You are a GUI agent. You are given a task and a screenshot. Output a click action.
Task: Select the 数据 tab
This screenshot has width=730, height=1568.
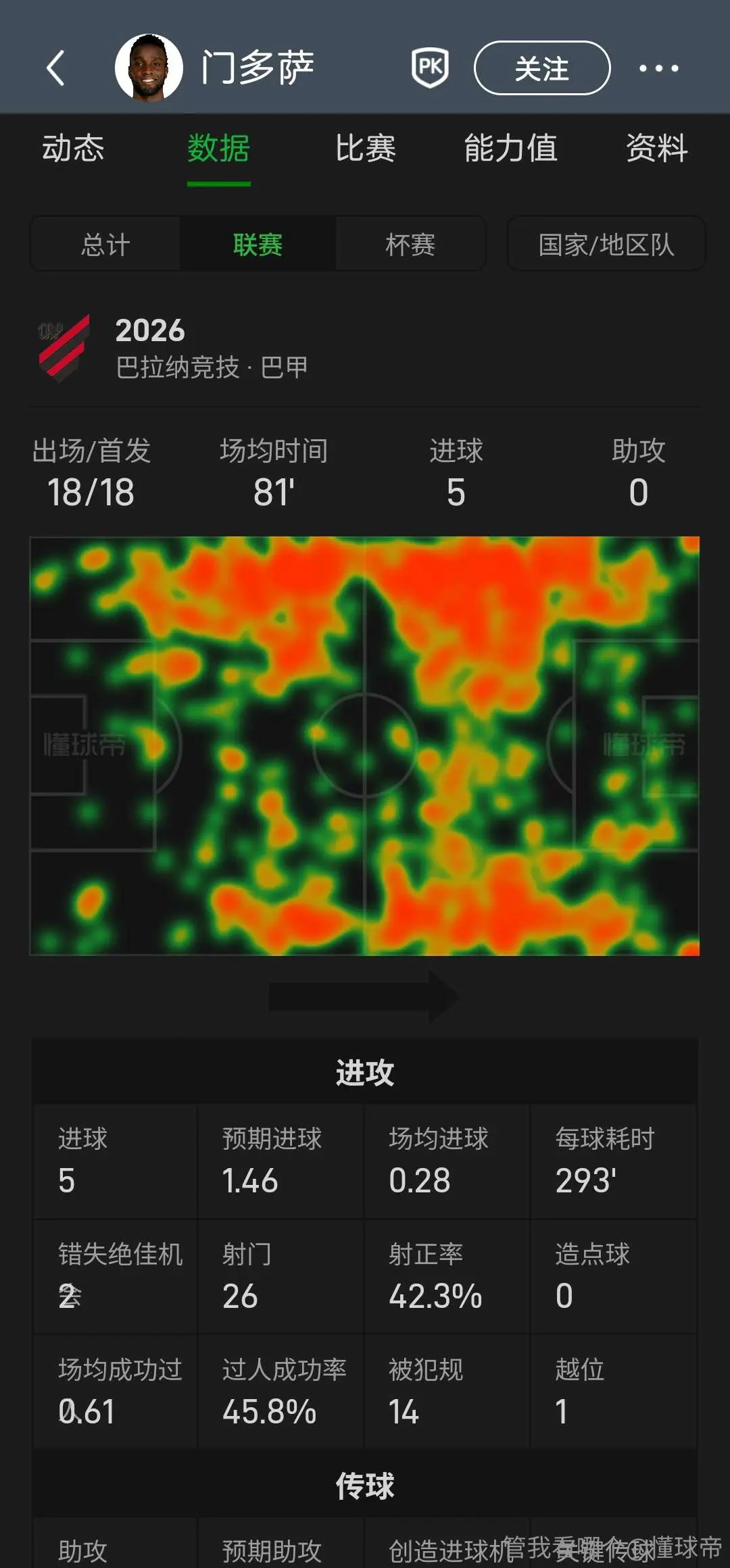(x=219, y=149)
